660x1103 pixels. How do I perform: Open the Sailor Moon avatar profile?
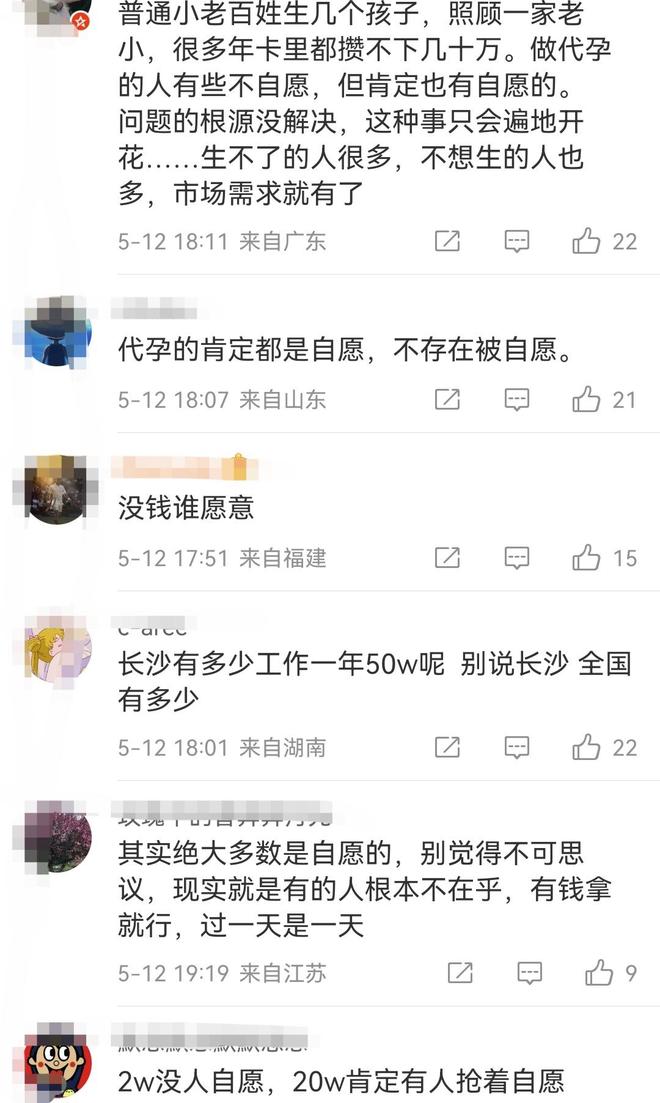[58, 649]
